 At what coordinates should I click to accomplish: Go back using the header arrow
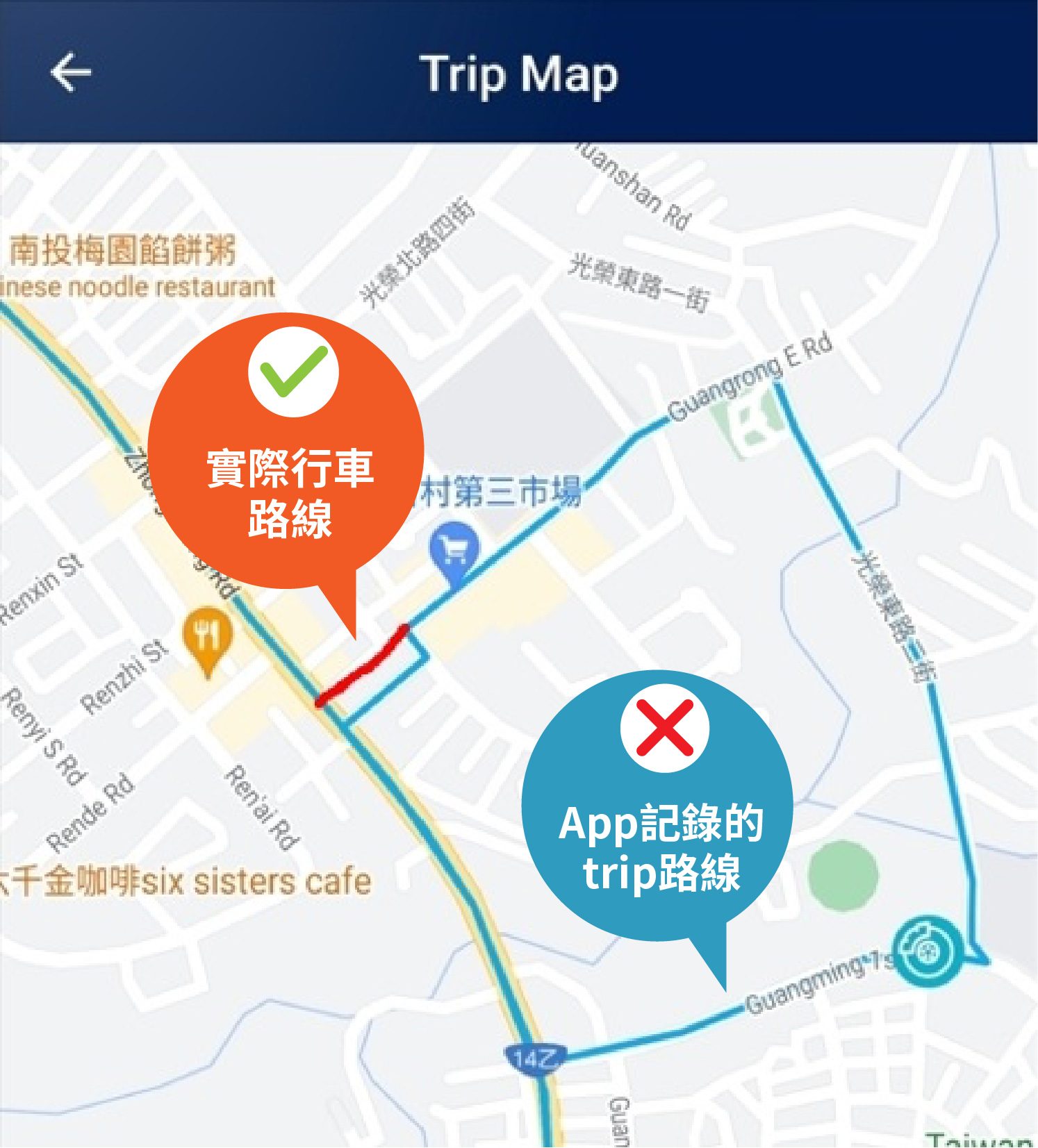point(70,72)
